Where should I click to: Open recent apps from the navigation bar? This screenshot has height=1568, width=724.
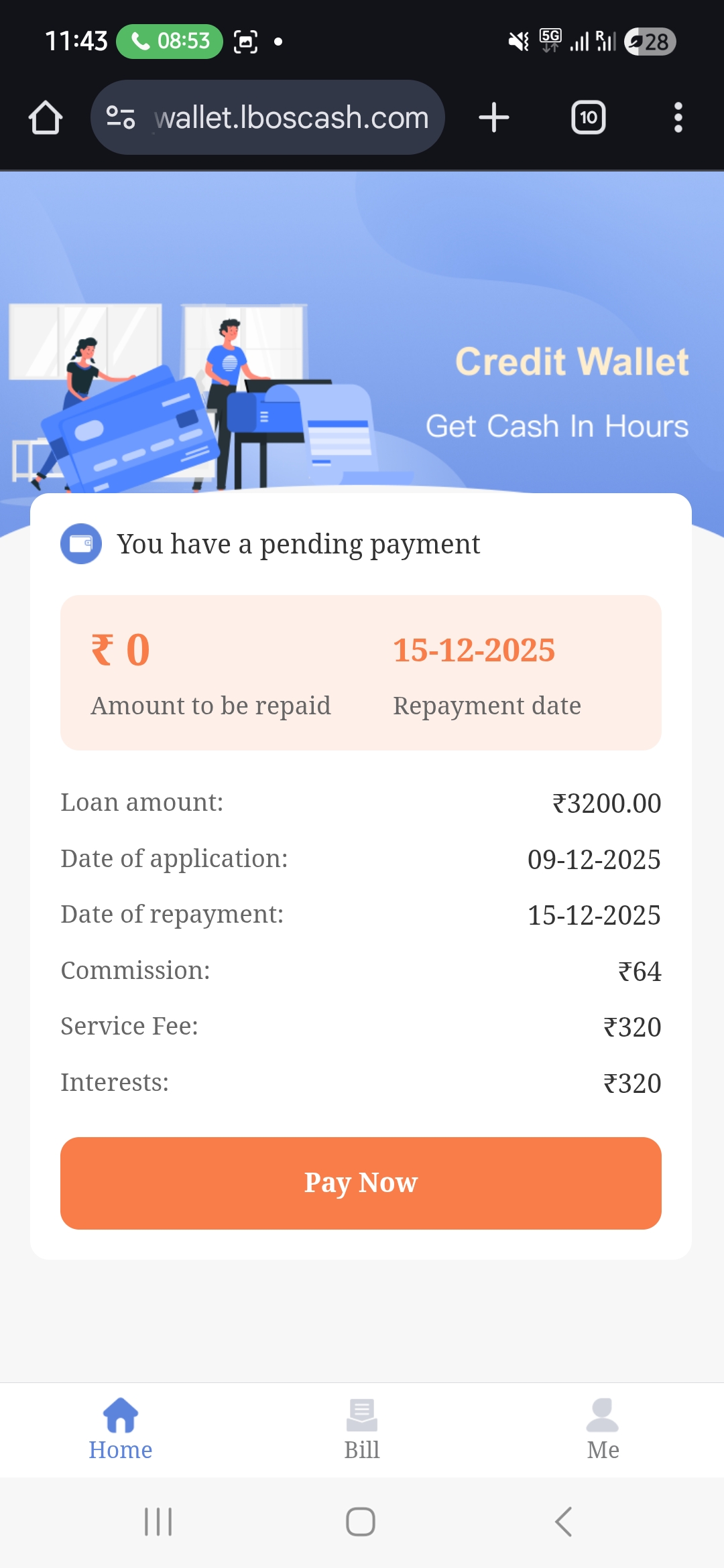(158, 1522)
